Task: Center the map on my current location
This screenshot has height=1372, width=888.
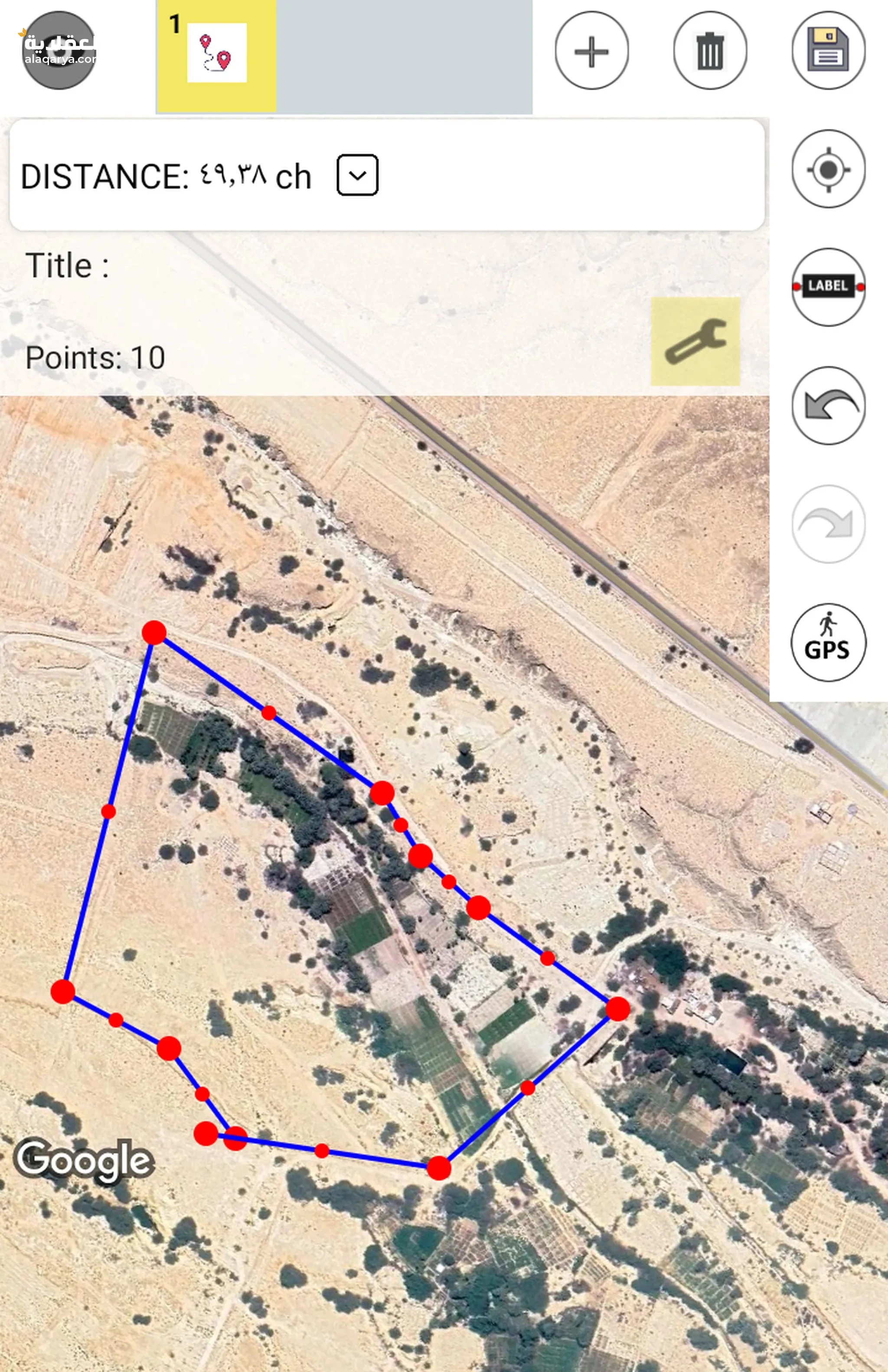Action: [x=827, y=170]
